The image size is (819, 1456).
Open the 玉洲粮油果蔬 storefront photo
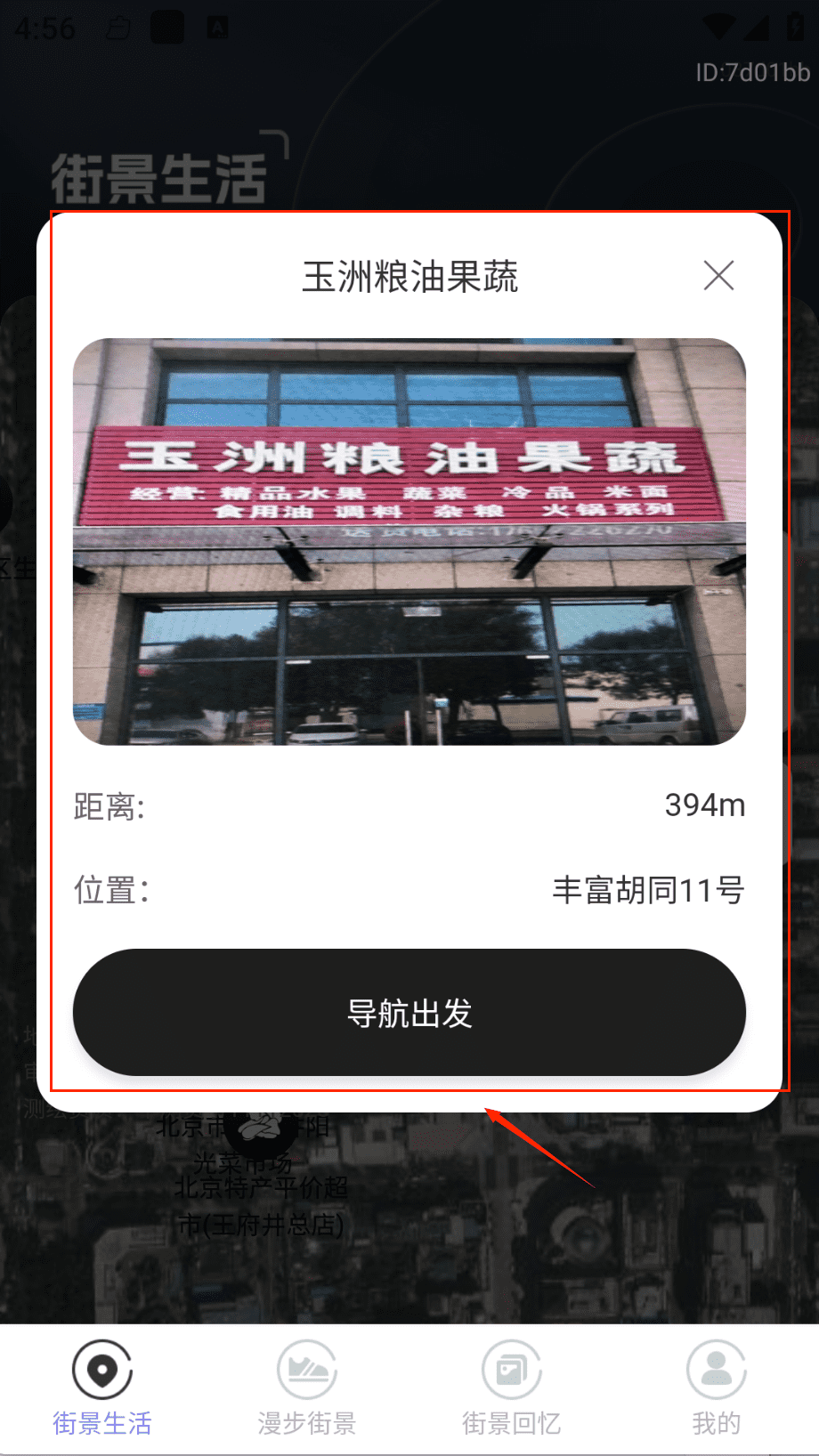[x=409, y=541]
